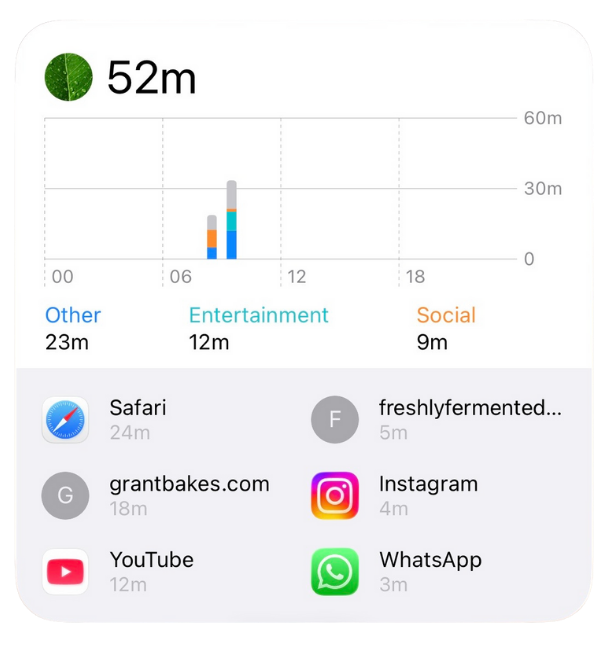
Task: Open the Screen Time widget showing 52m
Action: 152,78
